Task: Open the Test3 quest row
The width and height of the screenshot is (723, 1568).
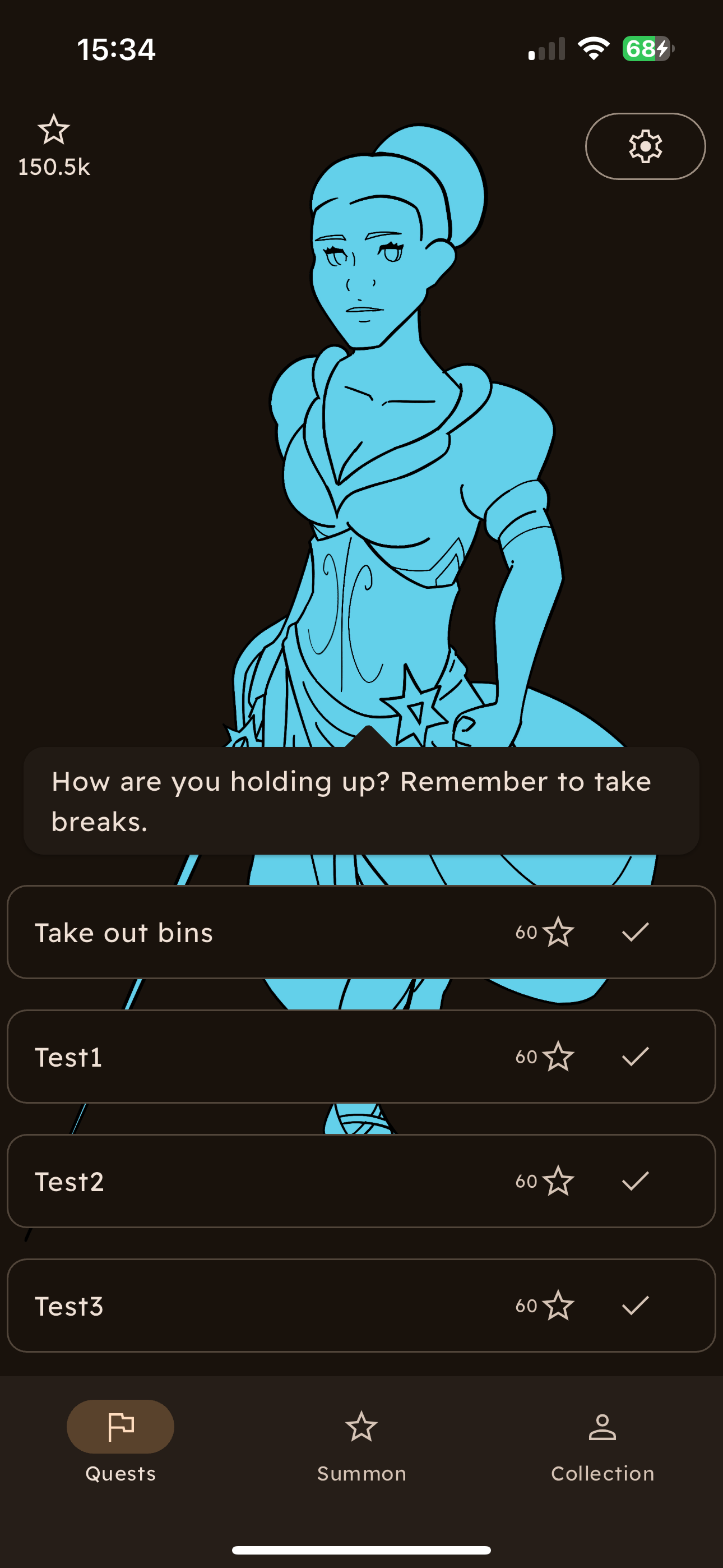Action: pos(361,1305)
